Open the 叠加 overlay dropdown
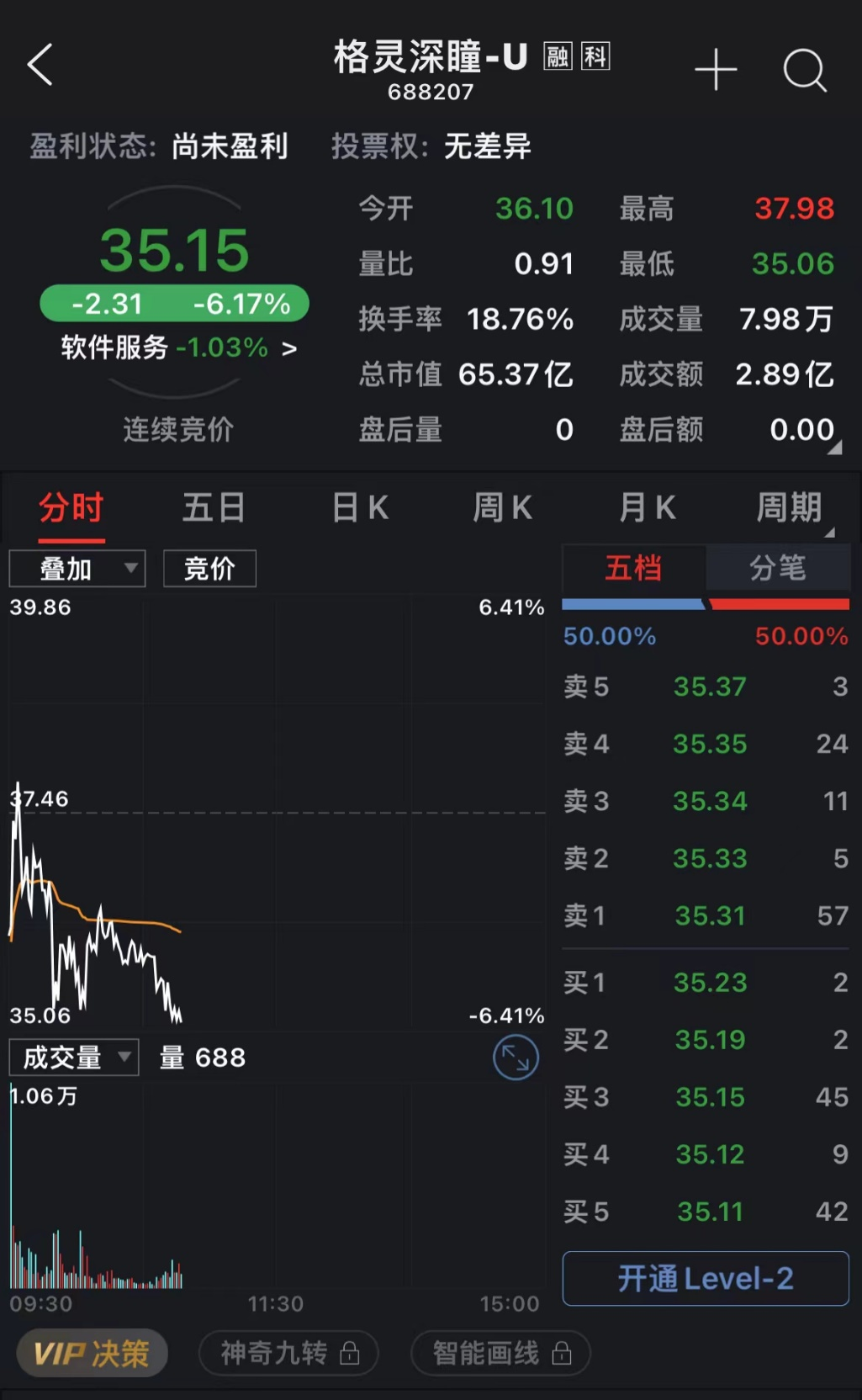The height and width of the screenshot is (1400, 862). pos(77,569)
